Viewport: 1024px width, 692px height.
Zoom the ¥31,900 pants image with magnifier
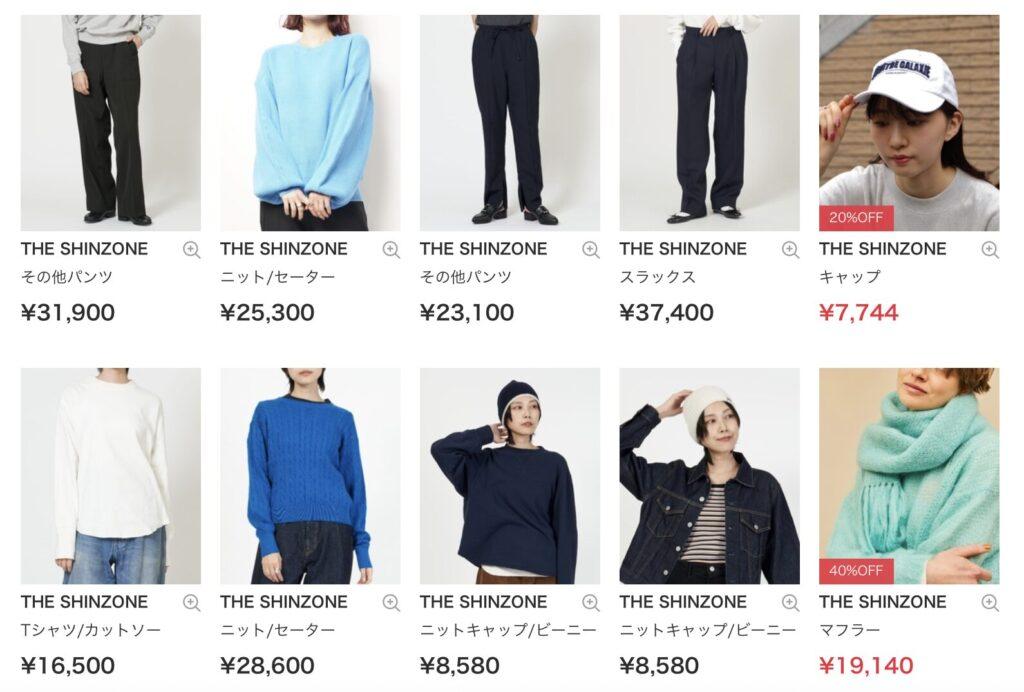pos(191,250)
